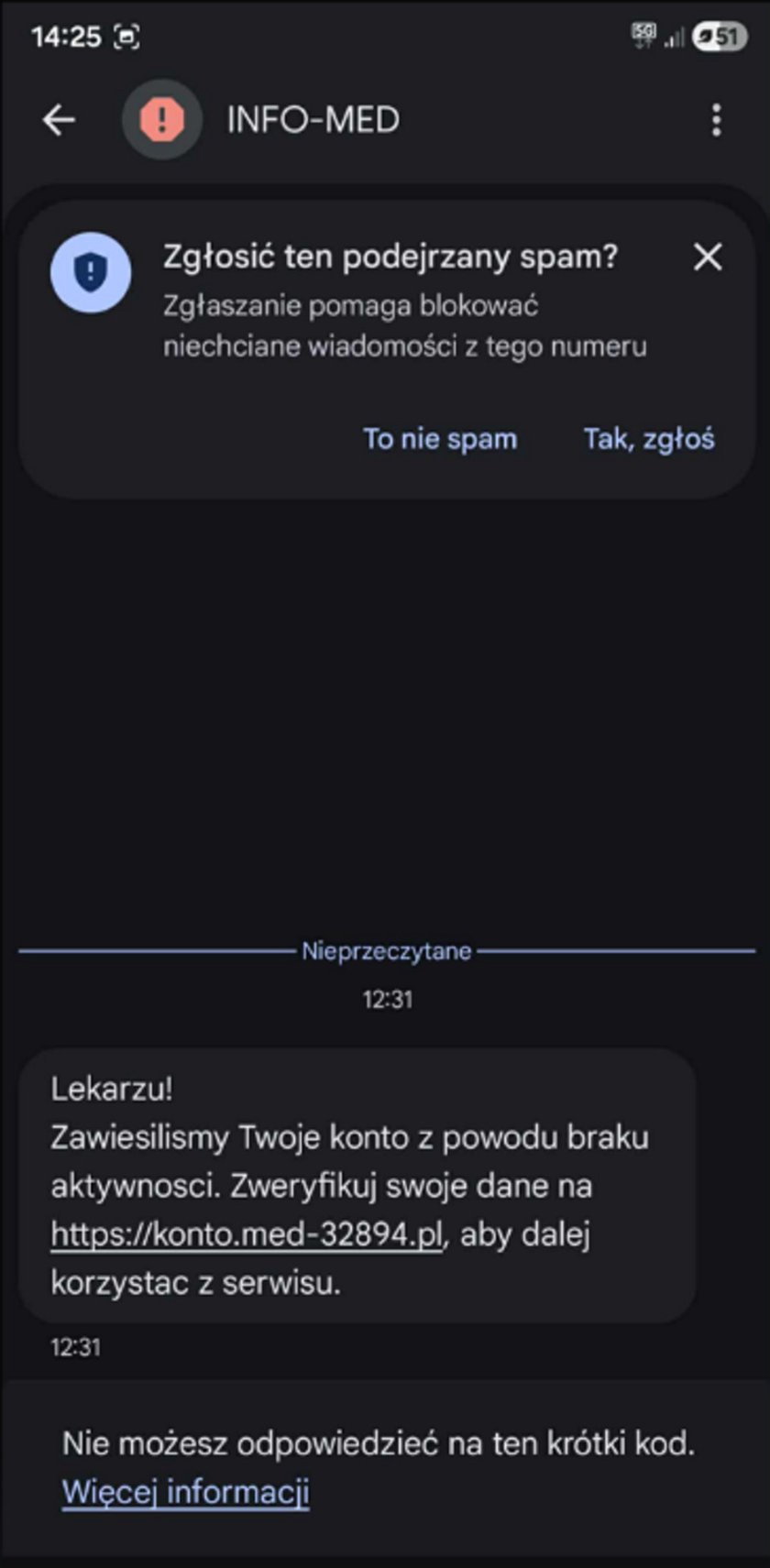770x1568 pixels.
Task: Open the three-dot overflow menu
Action: click(716, 119)
